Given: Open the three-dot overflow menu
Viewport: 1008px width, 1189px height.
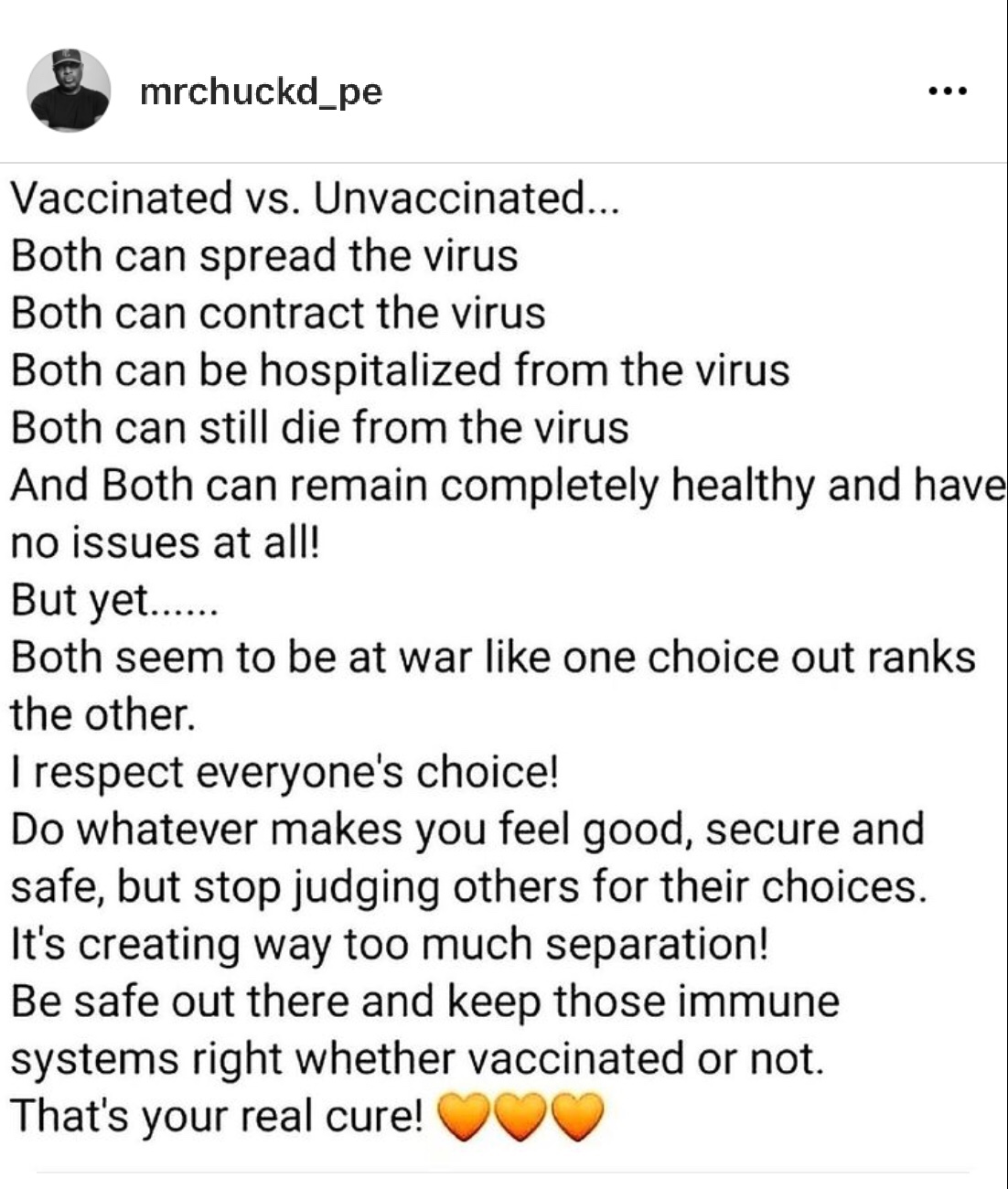Looking at the screenshot, I should pyautogui.click(x=946, y=91).
